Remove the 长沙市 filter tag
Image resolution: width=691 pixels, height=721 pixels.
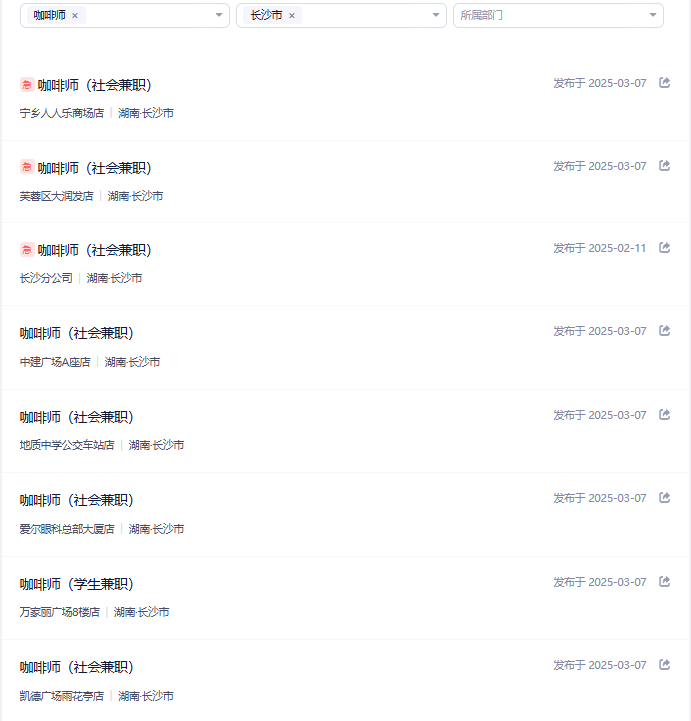pos(292,16)
